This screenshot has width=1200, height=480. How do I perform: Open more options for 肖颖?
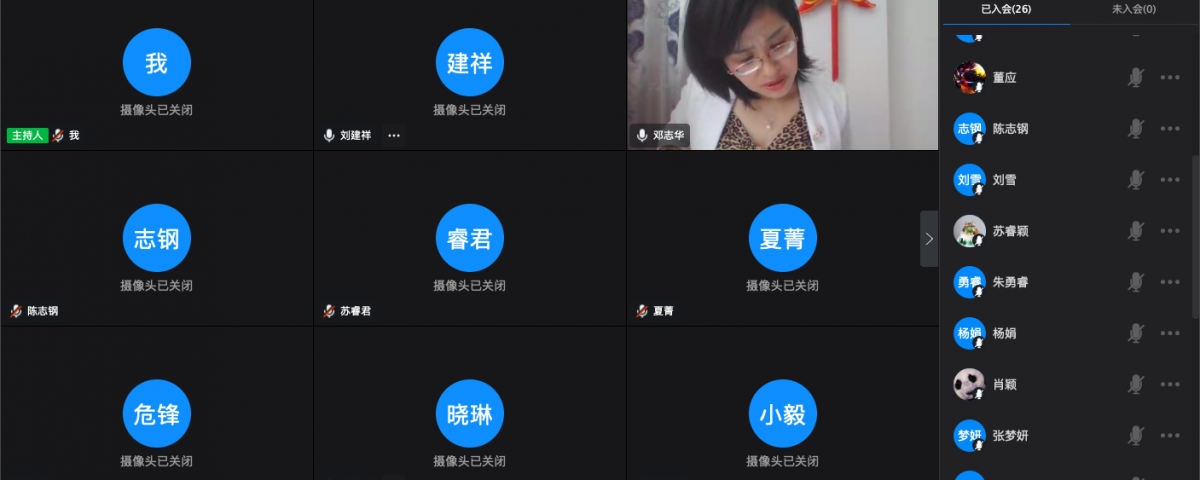pyautogui.click(x=1170, y=384)
